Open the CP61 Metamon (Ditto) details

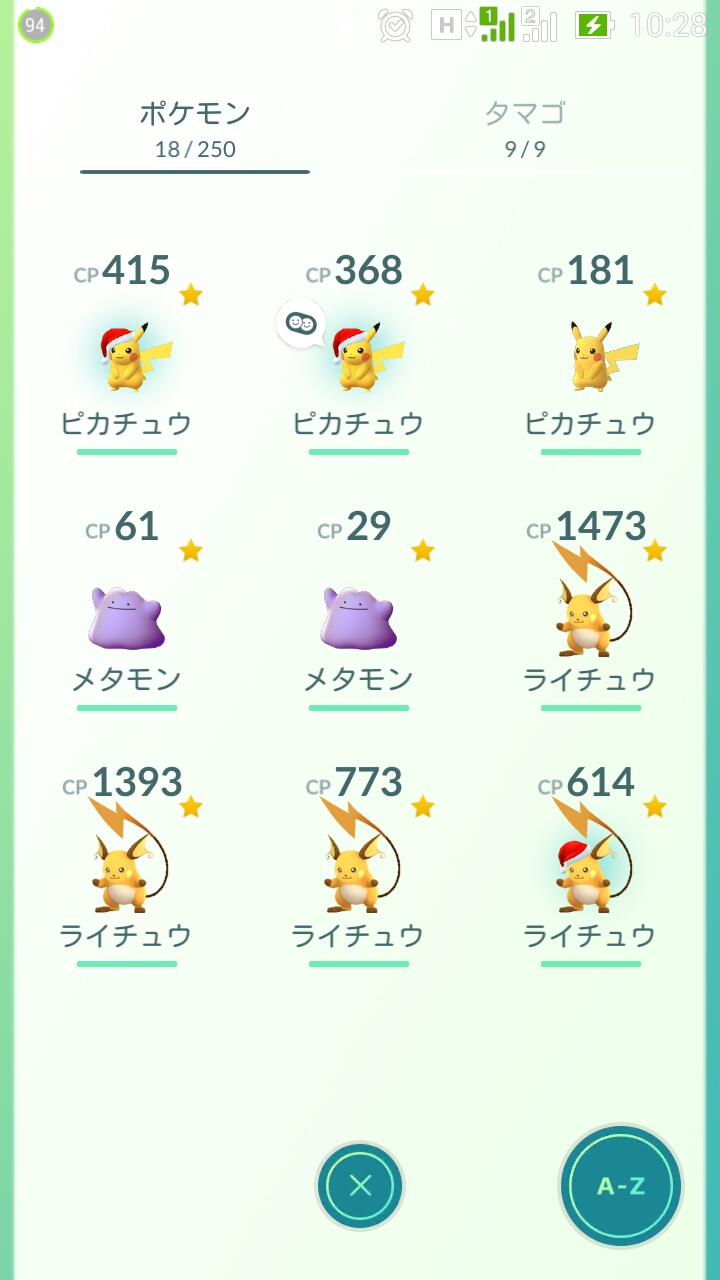coord(127,615)
